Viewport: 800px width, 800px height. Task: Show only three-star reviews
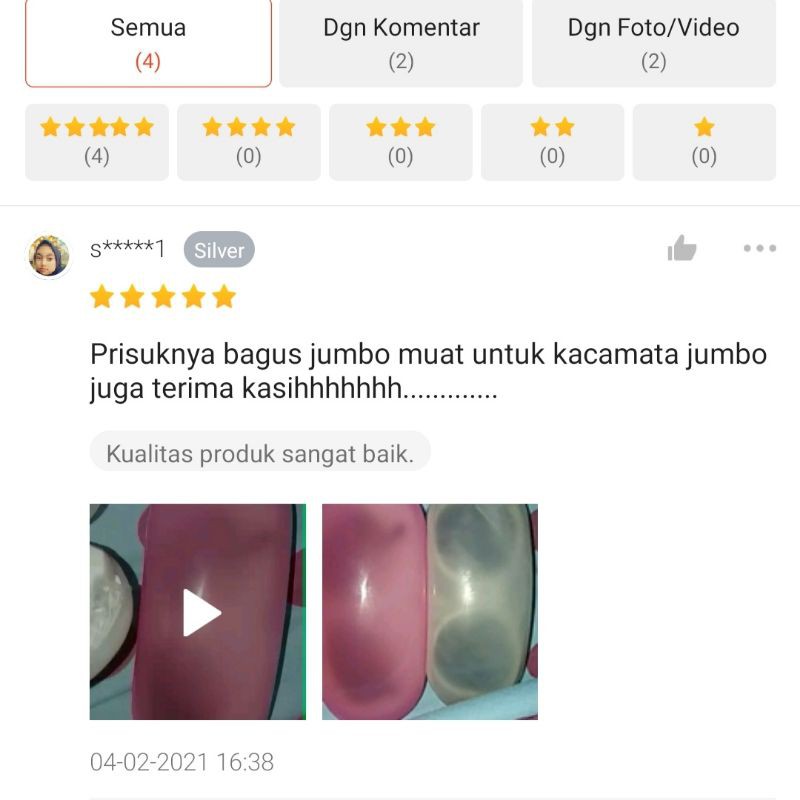pos(401,141)
